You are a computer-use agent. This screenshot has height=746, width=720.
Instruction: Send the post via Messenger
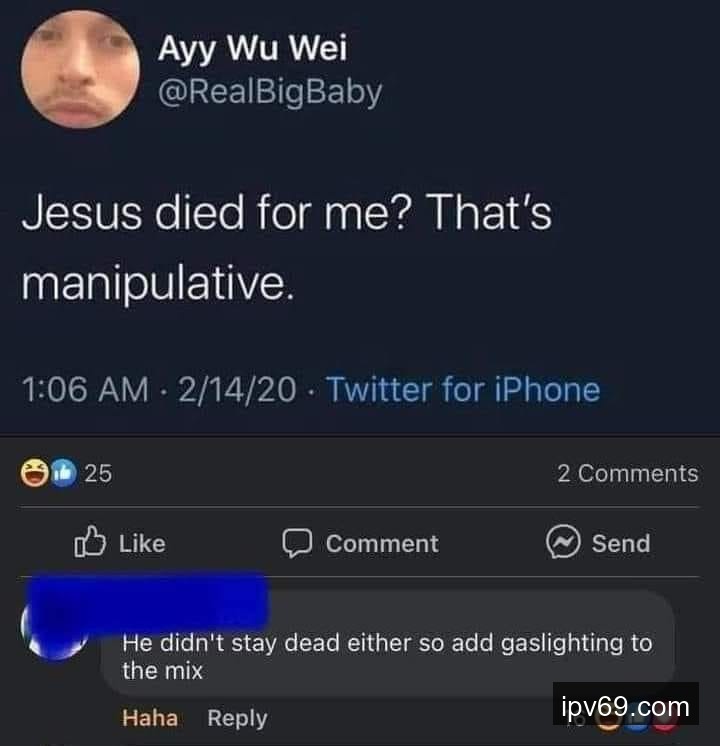(598, 543)
